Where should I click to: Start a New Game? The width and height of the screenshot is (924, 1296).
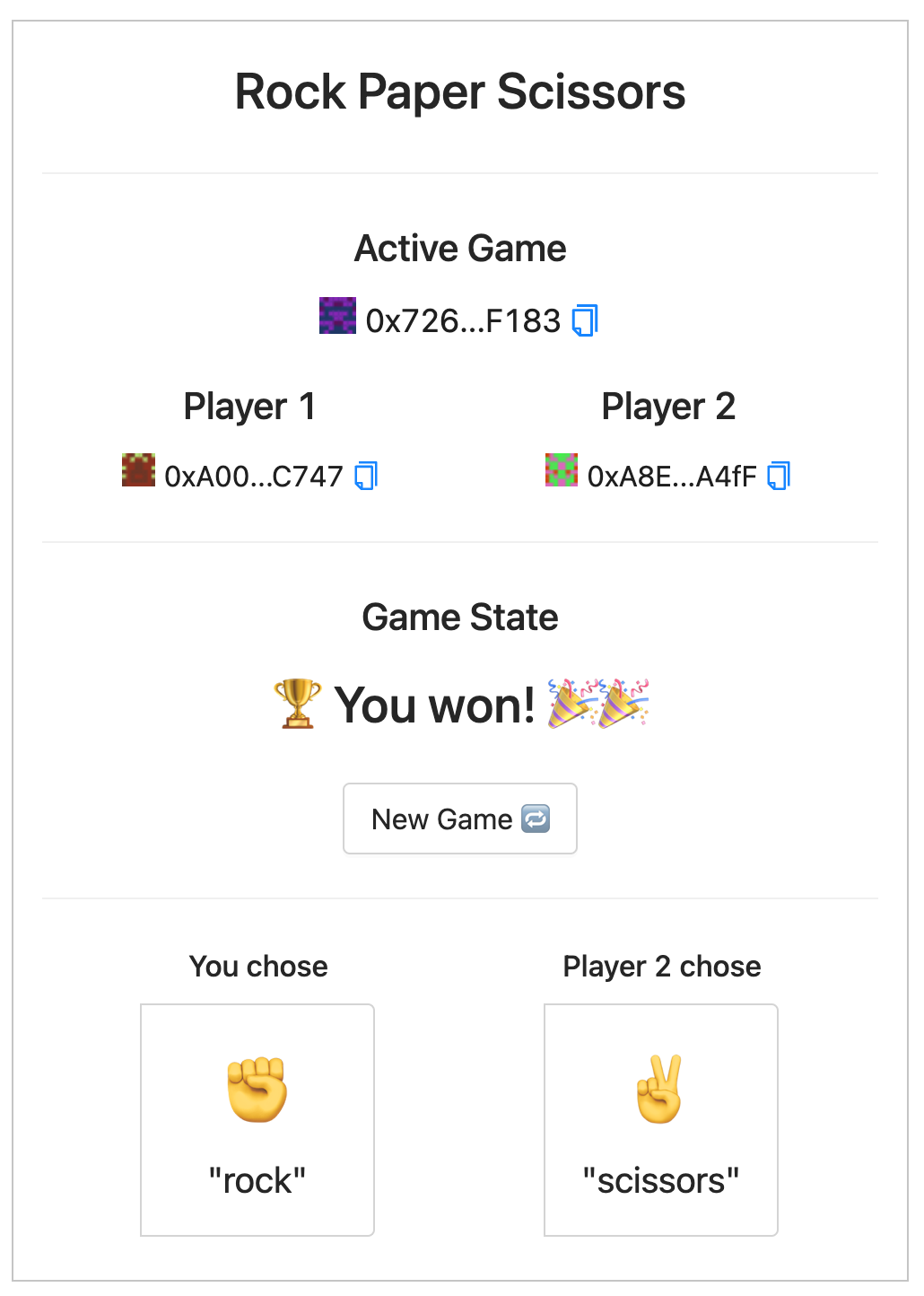coord(459,819)
